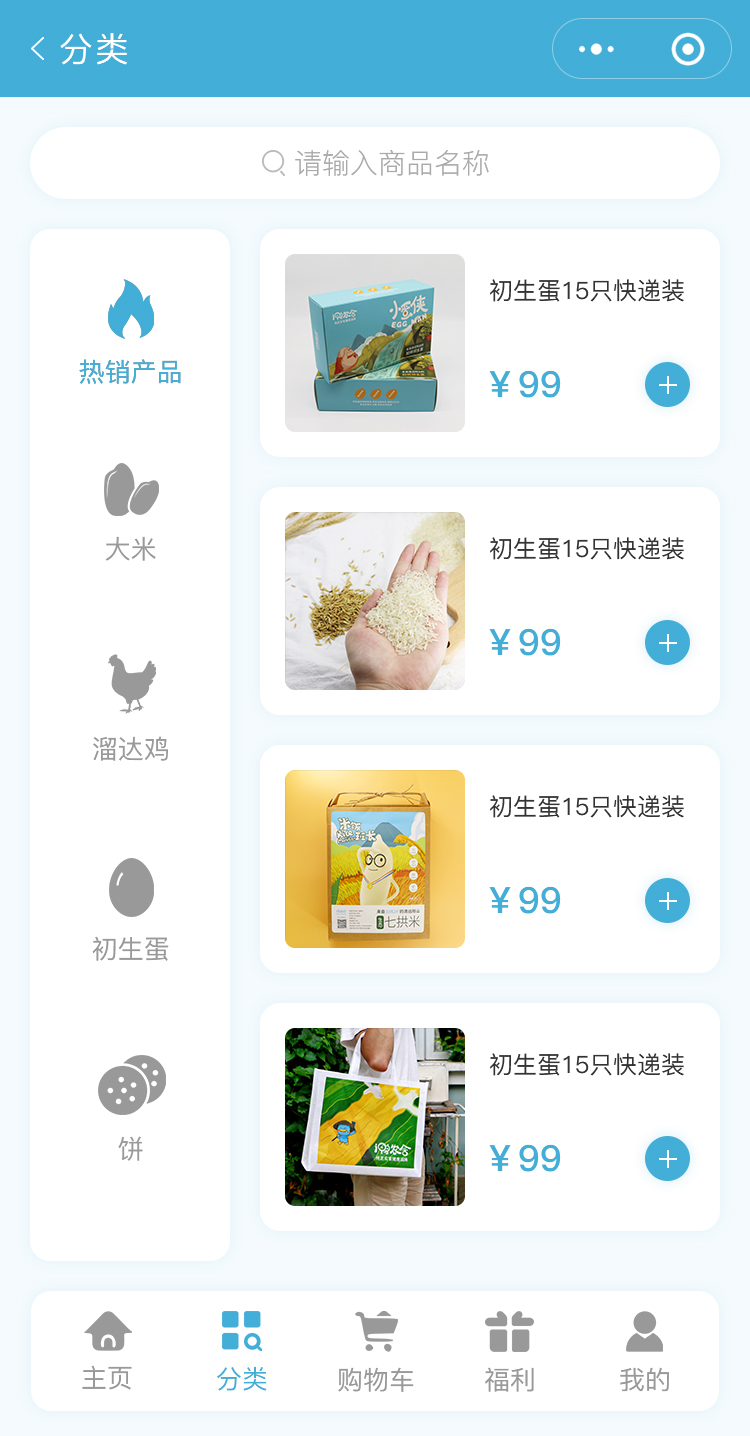The image size is (750, 1436).
Task: Switch to the 福利 tab
Action: pos(509,1351)
